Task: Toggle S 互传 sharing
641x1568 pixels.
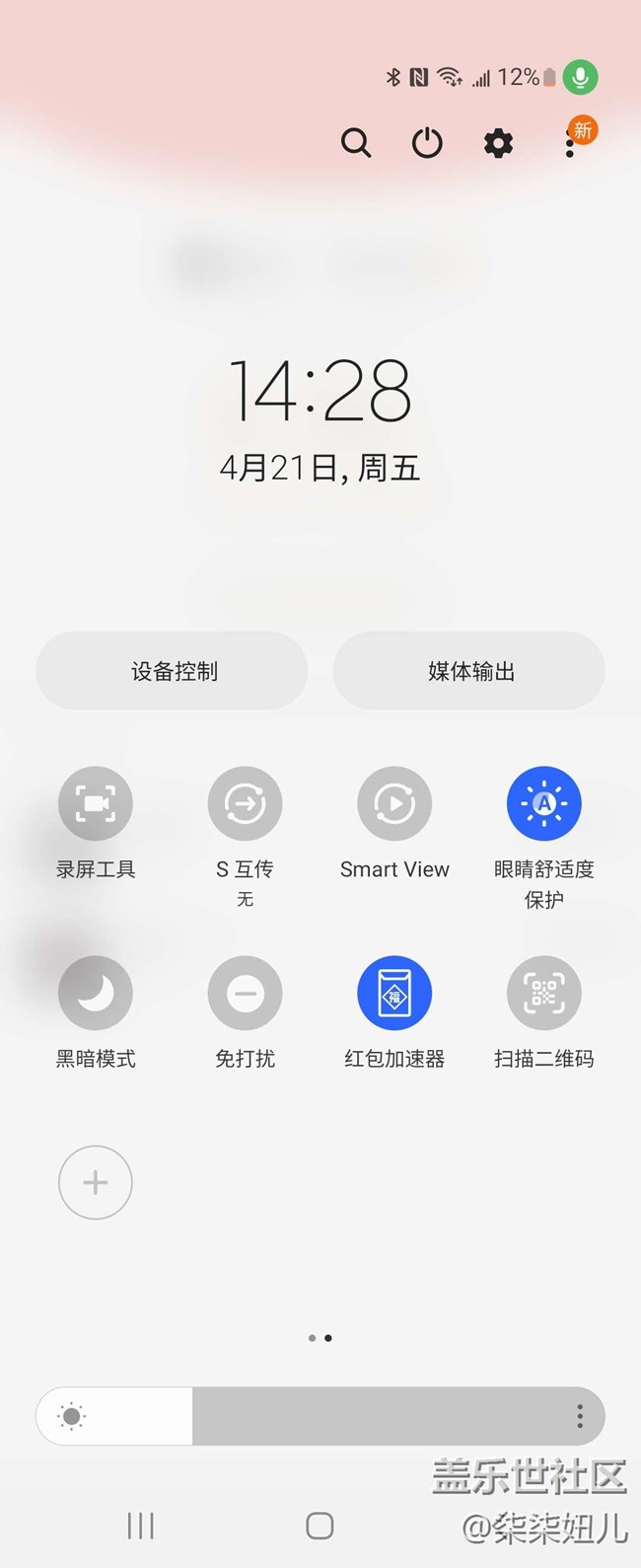Action: pyautogui.click(x=246, y=804)
